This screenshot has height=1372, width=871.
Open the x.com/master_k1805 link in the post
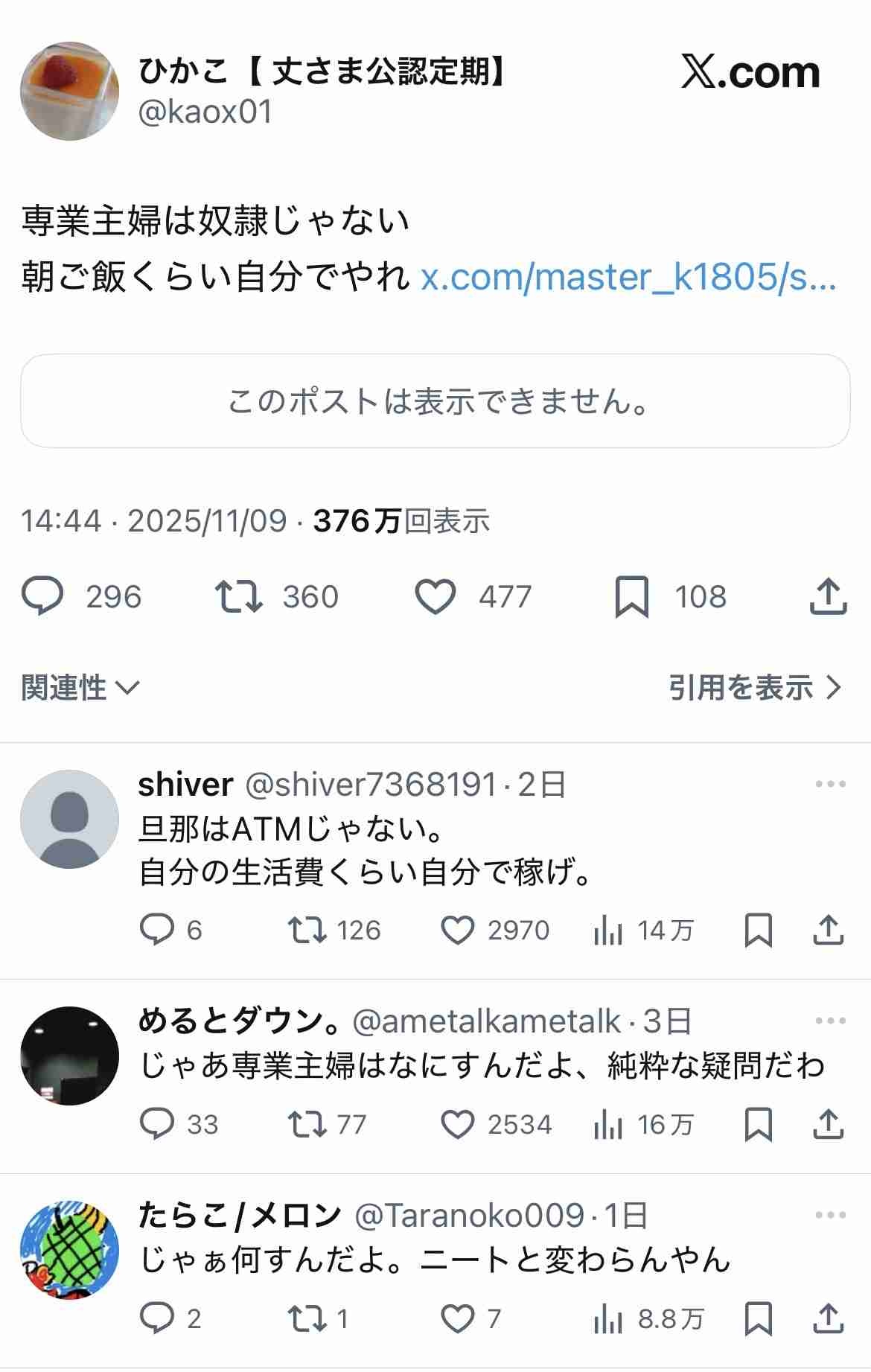pos(628,277)
